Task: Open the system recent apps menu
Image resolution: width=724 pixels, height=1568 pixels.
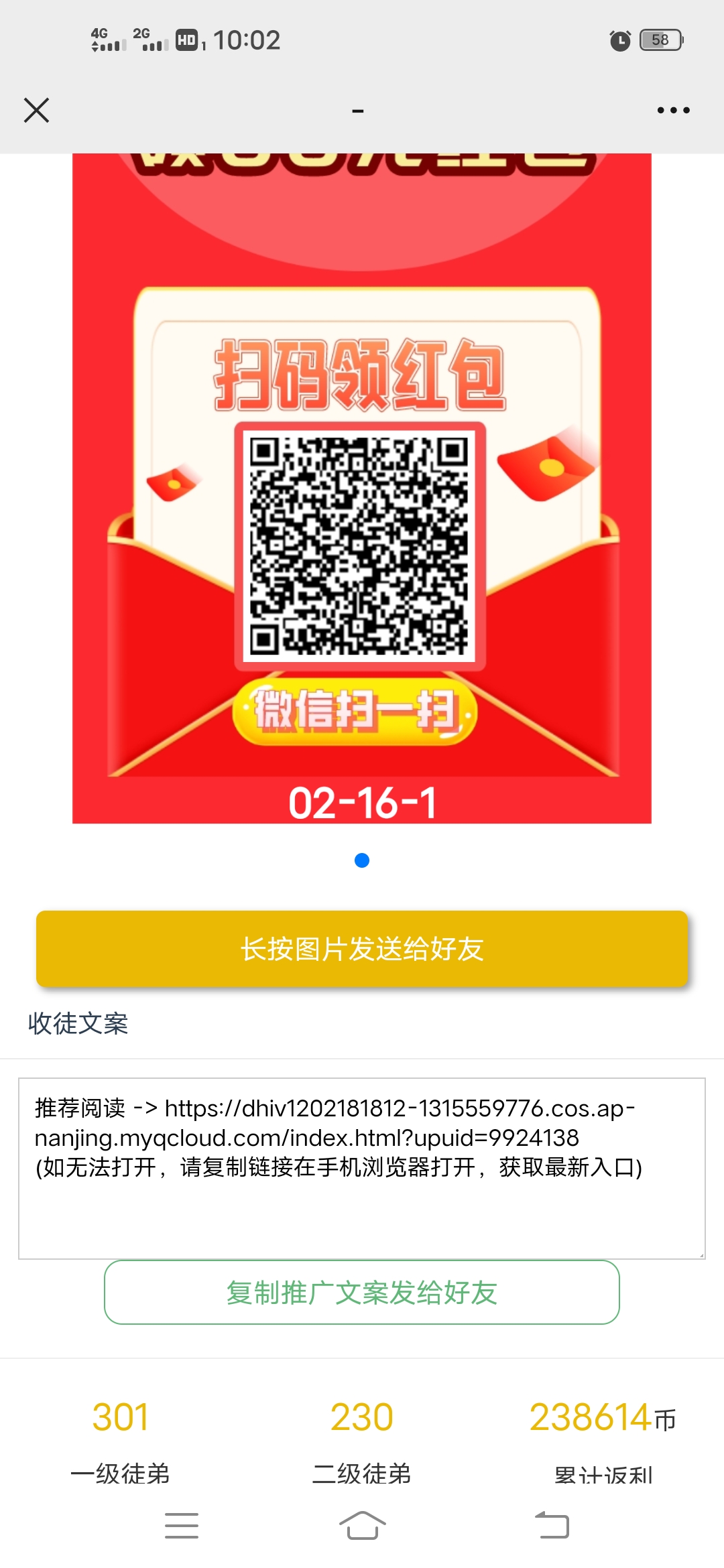Action: pyautogui.click(x=182, y=1526)
